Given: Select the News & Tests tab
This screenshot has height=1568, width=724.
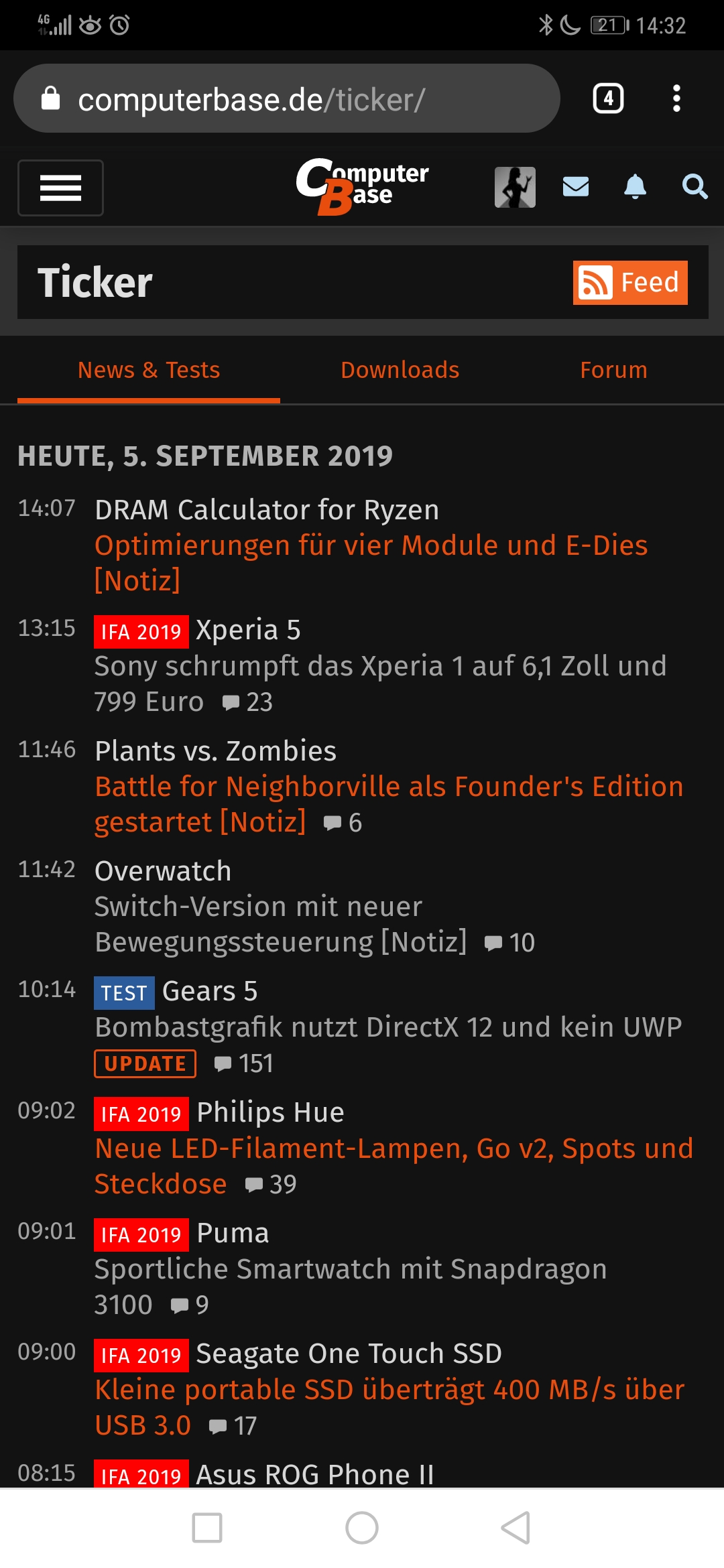Looking at the screenshot, I should (x=149, y=370).
